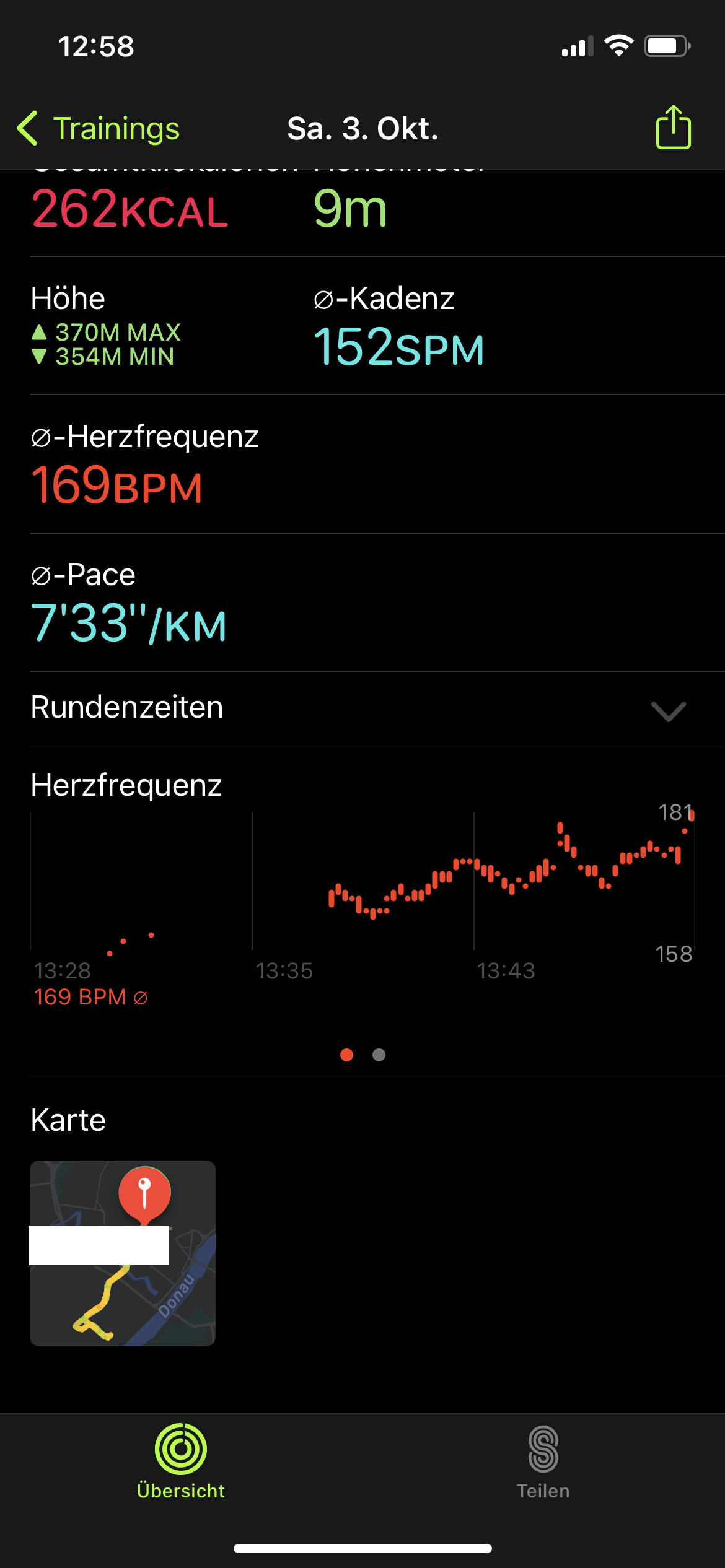The width and height of the screenshot is (725, 1568).
Task: Select the second Herzfrequenz chart page dot
Action: 379,1055
